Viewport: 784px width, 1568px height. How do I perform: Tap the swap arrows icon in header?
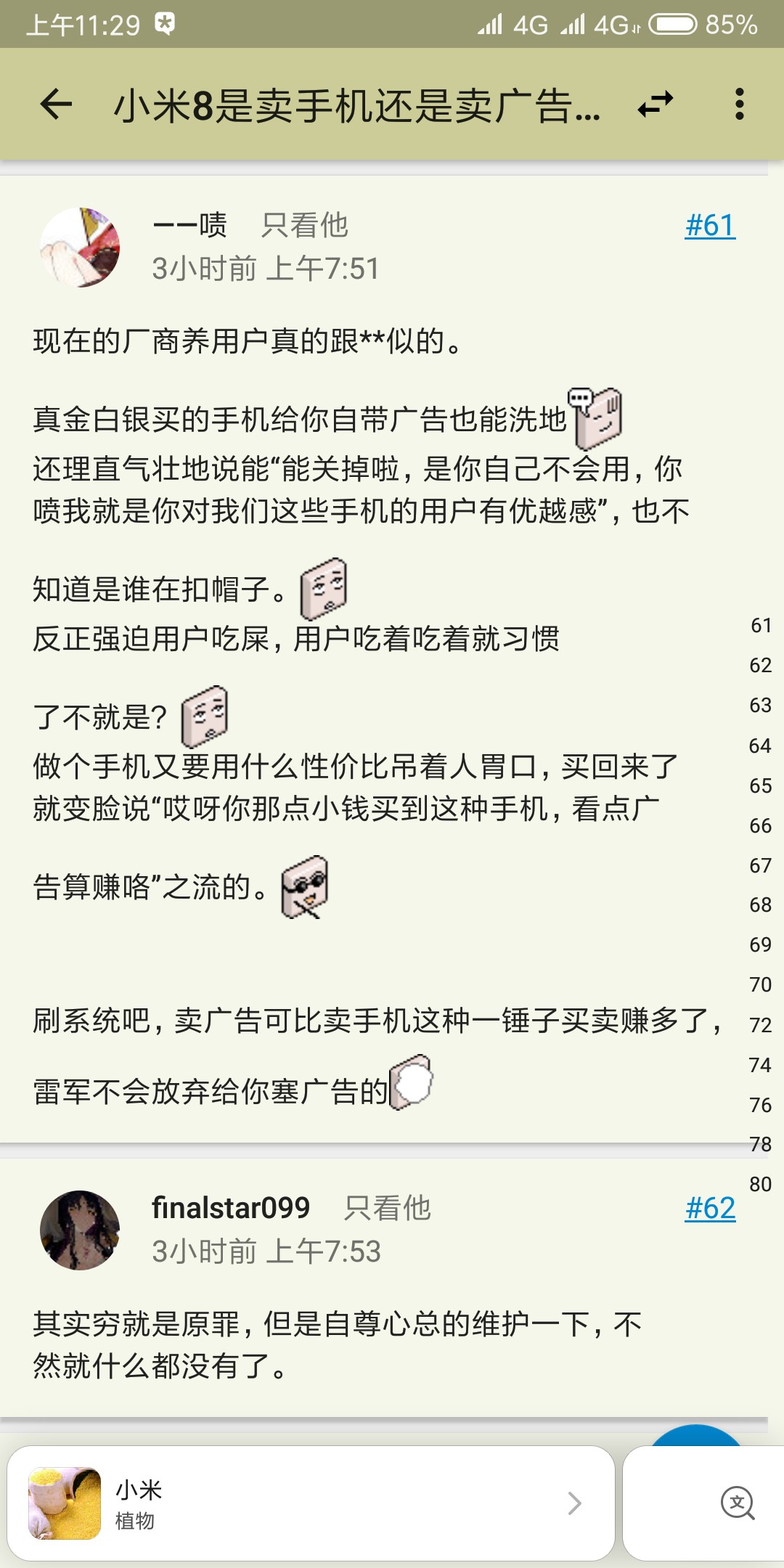[x=656, y=105]
